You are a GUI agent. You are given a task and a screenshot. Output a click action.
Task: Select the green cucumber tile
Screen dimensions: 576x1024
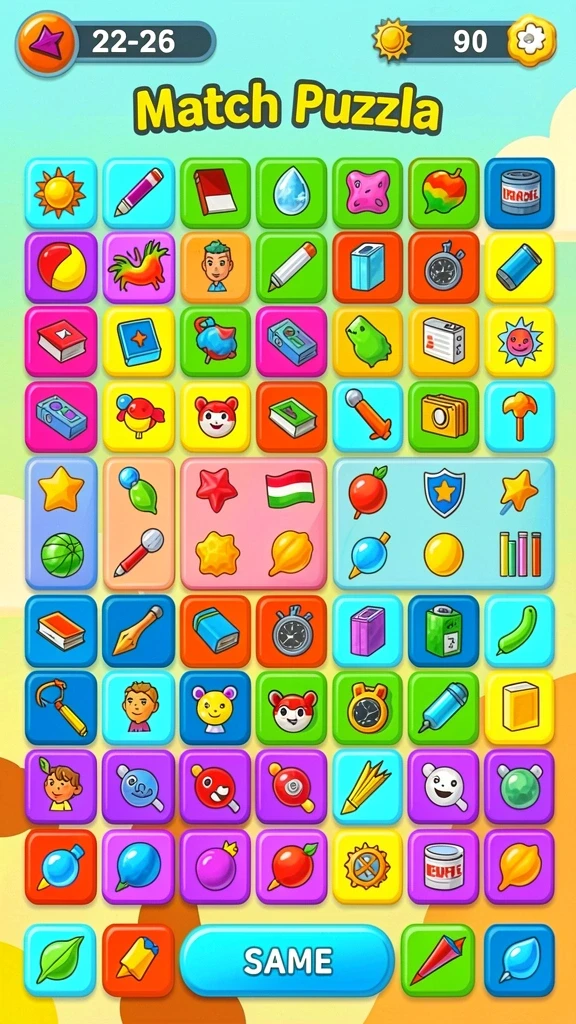pyautogui.click(x=519, y=630)
